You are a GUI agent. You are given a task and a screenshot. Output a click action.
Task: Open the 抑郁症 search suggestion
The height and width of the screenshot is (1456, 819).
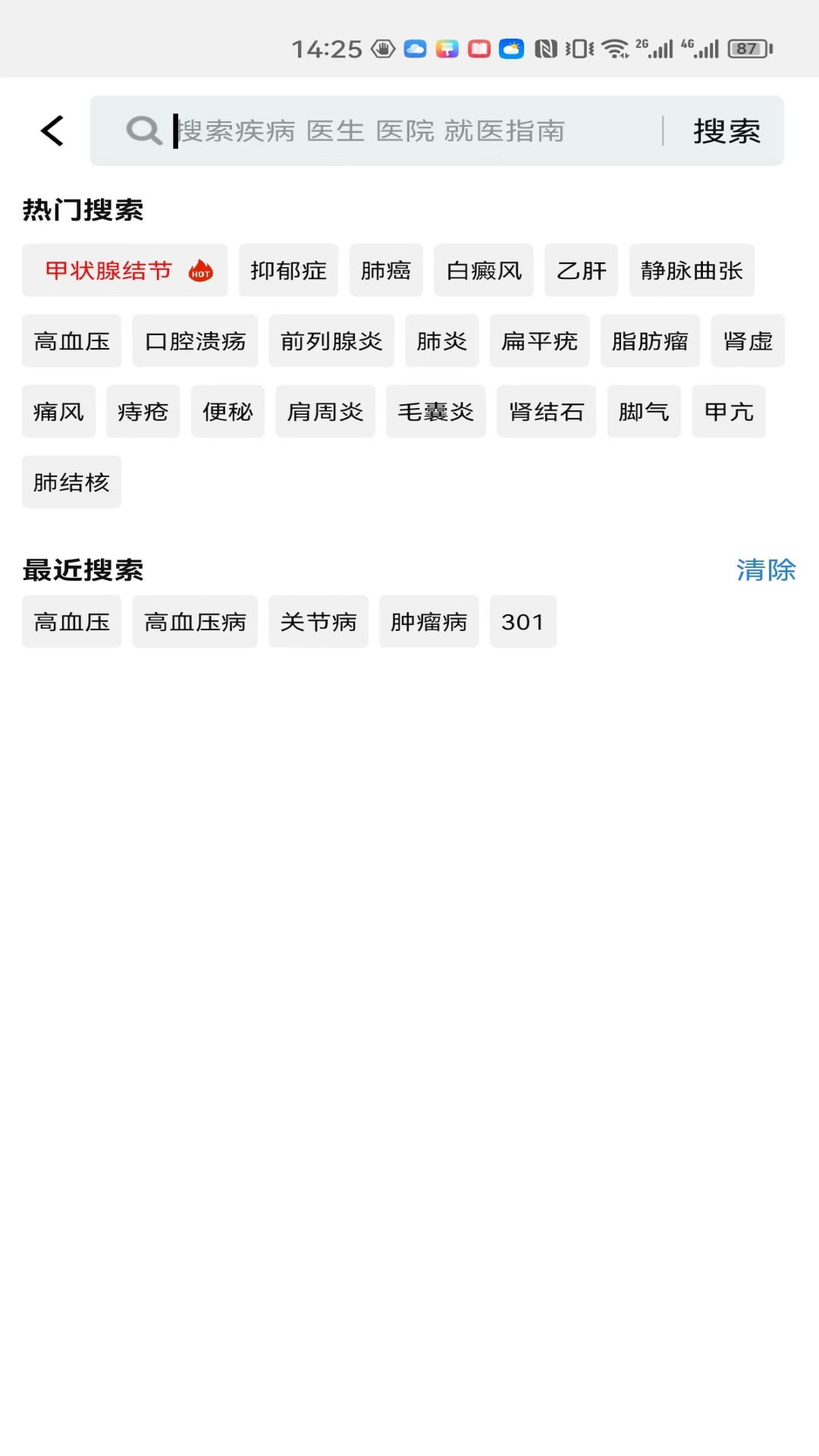pyautogui.click(x=288, y=270)
